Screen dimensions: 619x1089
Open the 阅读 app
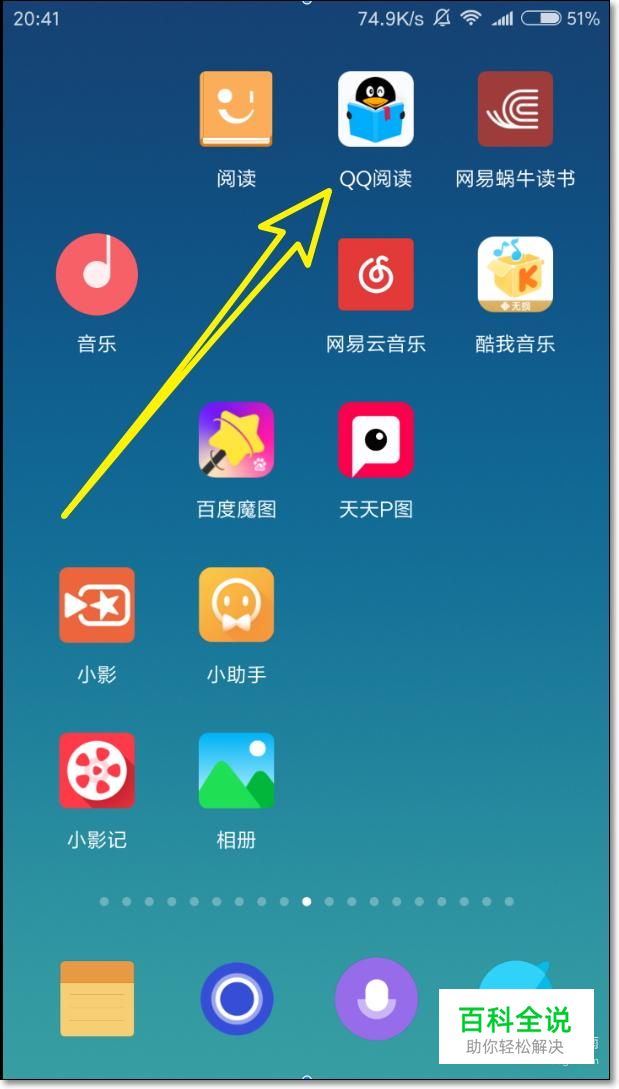point(236,109)
